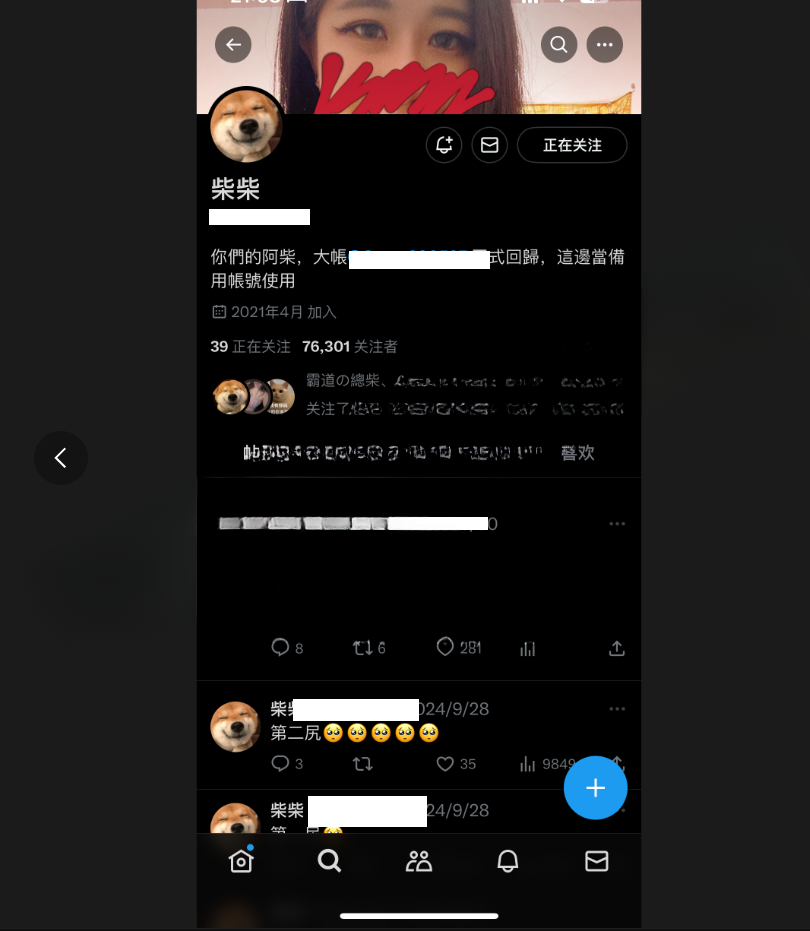
Task: Search within this profile
Action: pos(559,44)
